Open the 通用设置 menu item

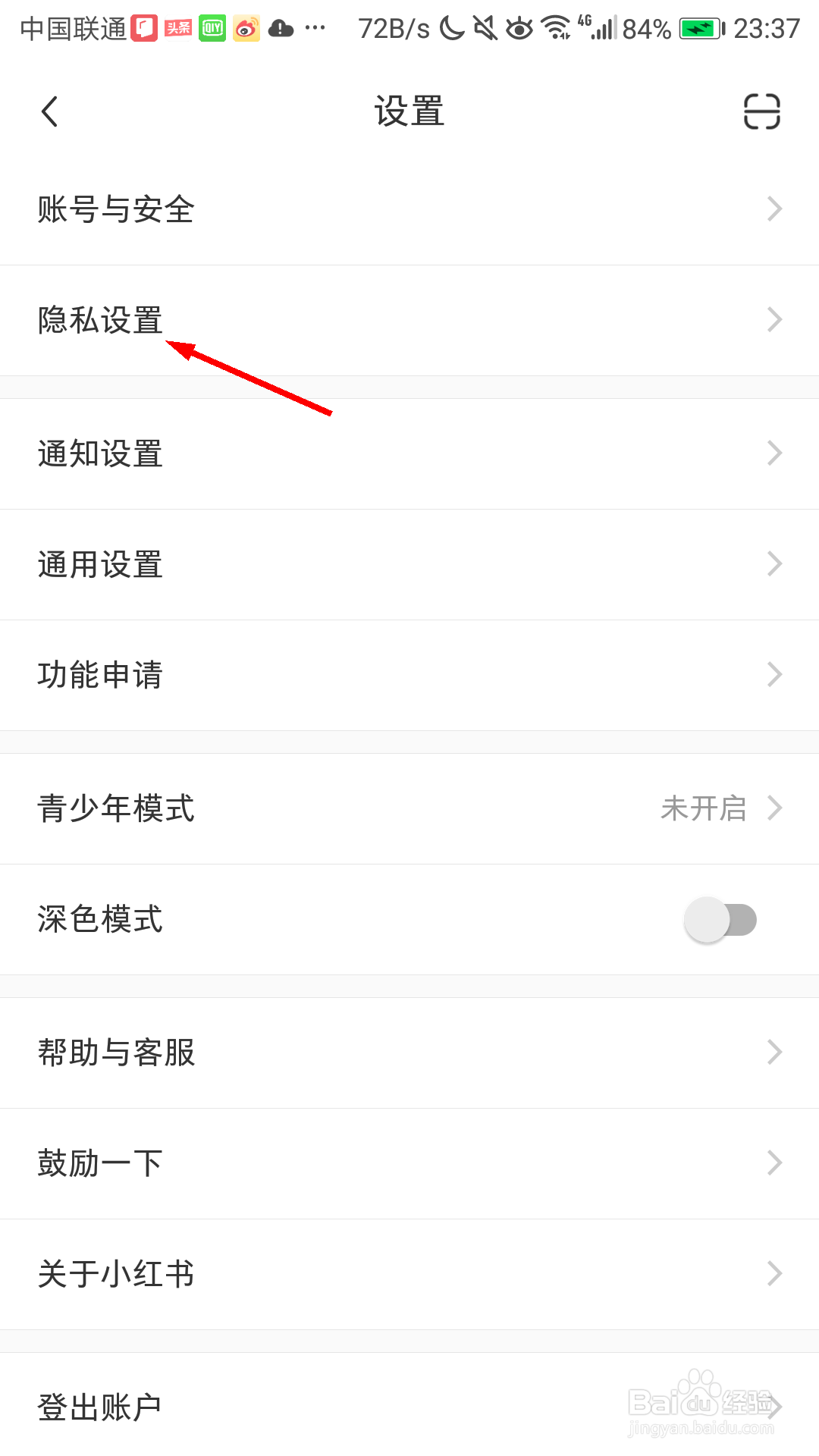(409, 564)
